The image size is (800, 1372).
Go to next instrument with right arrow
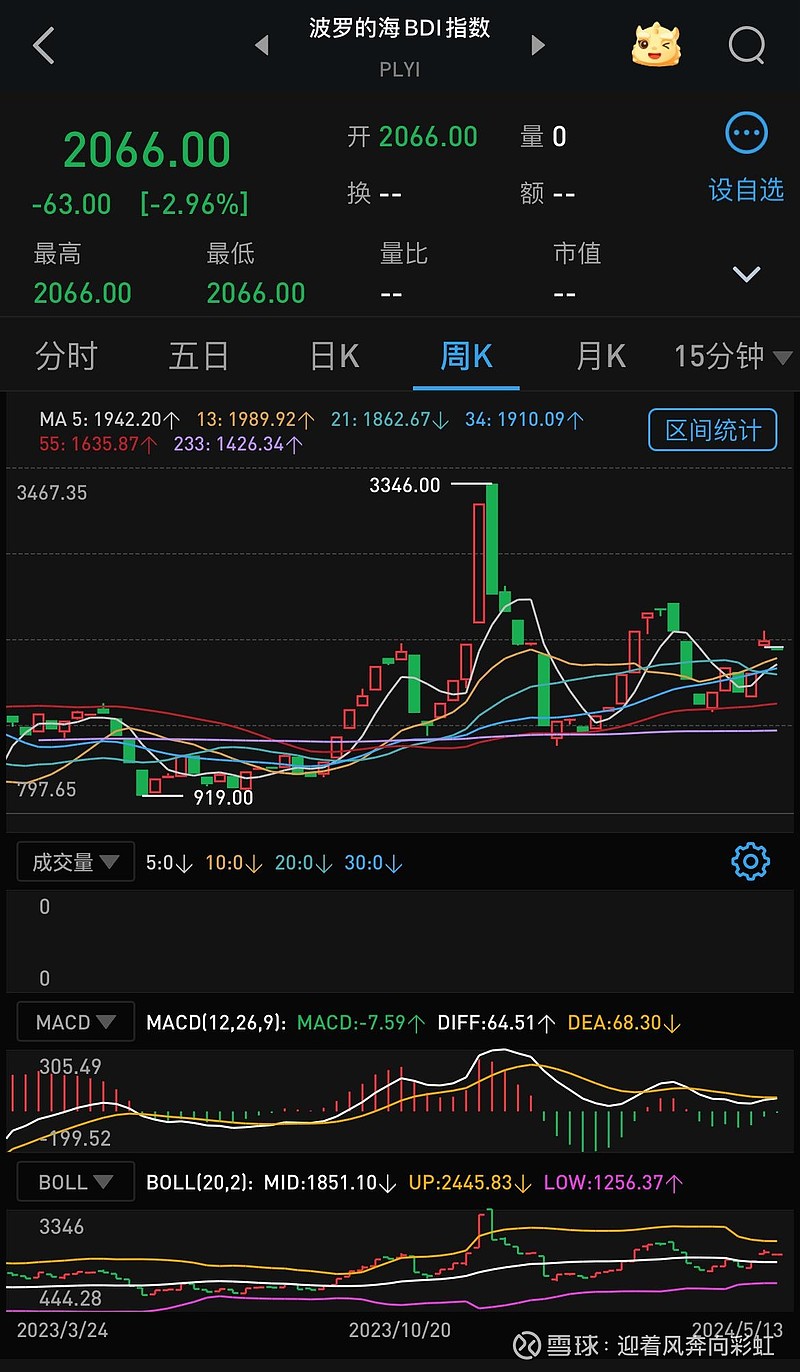538,45
